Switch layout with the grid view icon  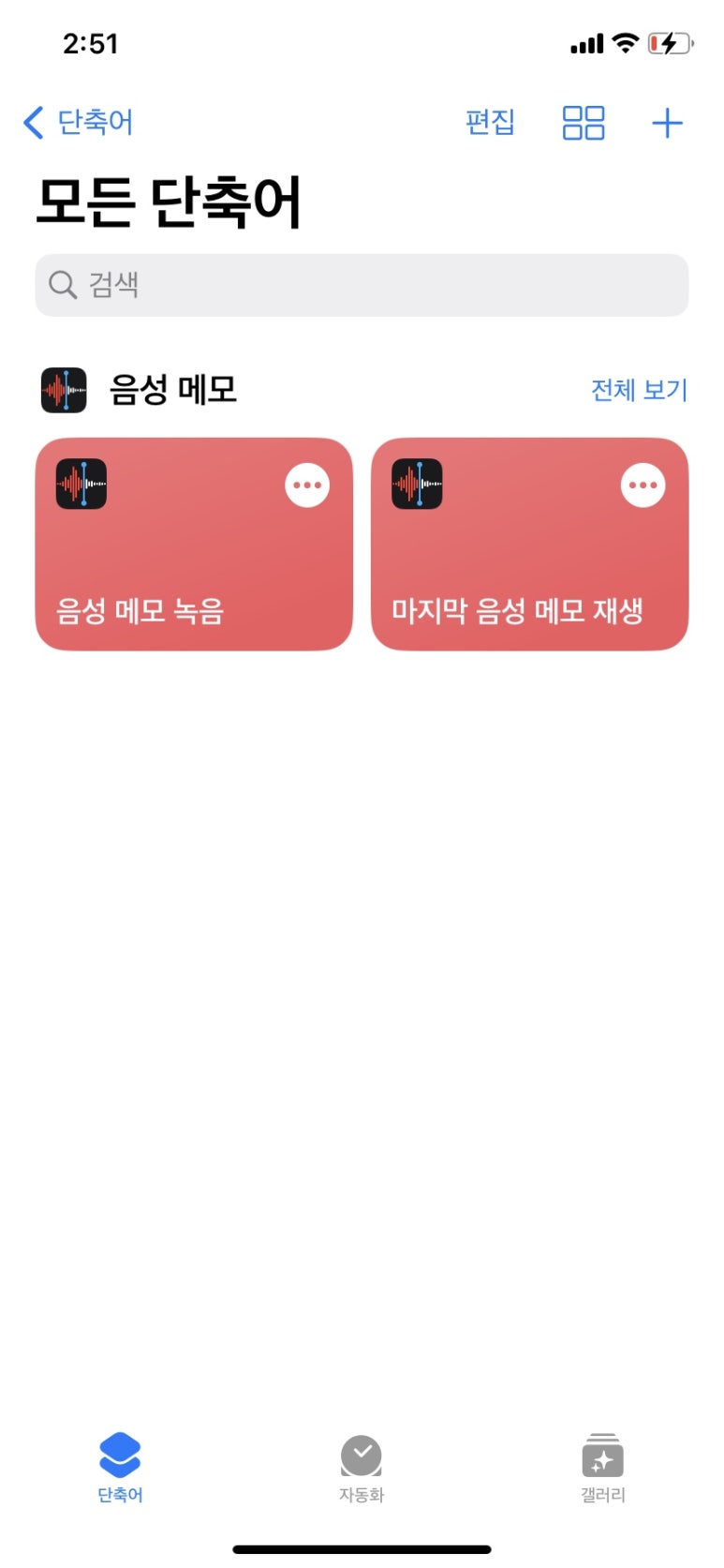point(583,123)
